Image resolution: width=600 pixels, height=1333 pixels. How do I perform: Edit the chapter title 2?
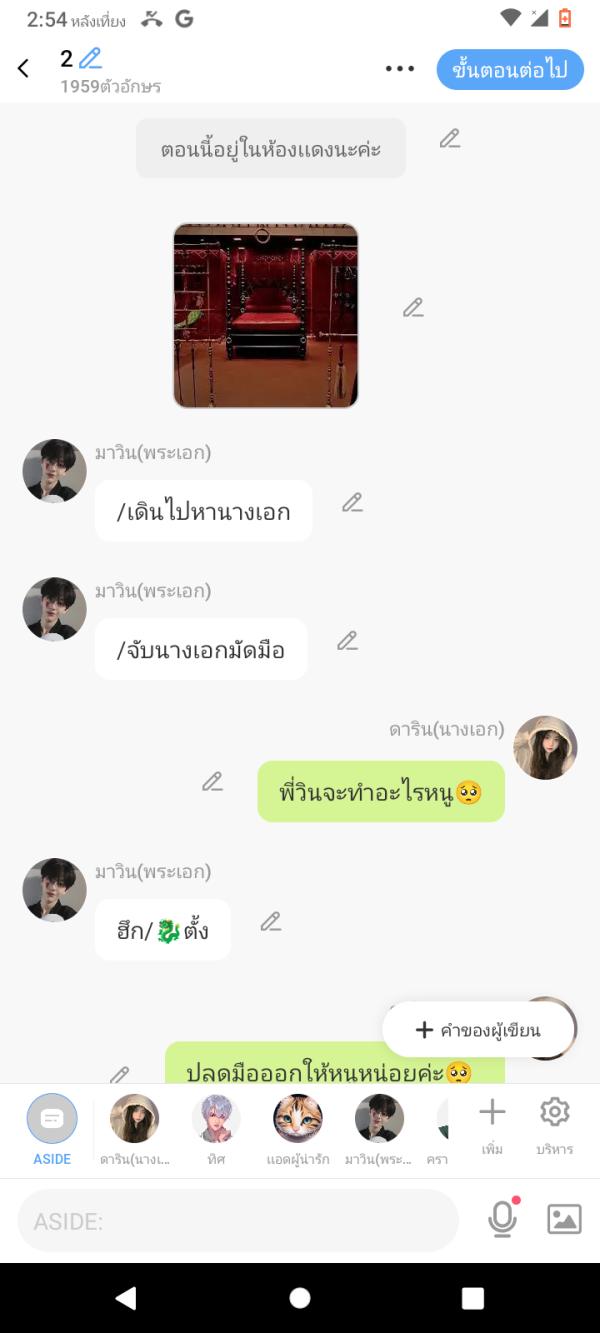pyautogui.click(x=90, y=59)
